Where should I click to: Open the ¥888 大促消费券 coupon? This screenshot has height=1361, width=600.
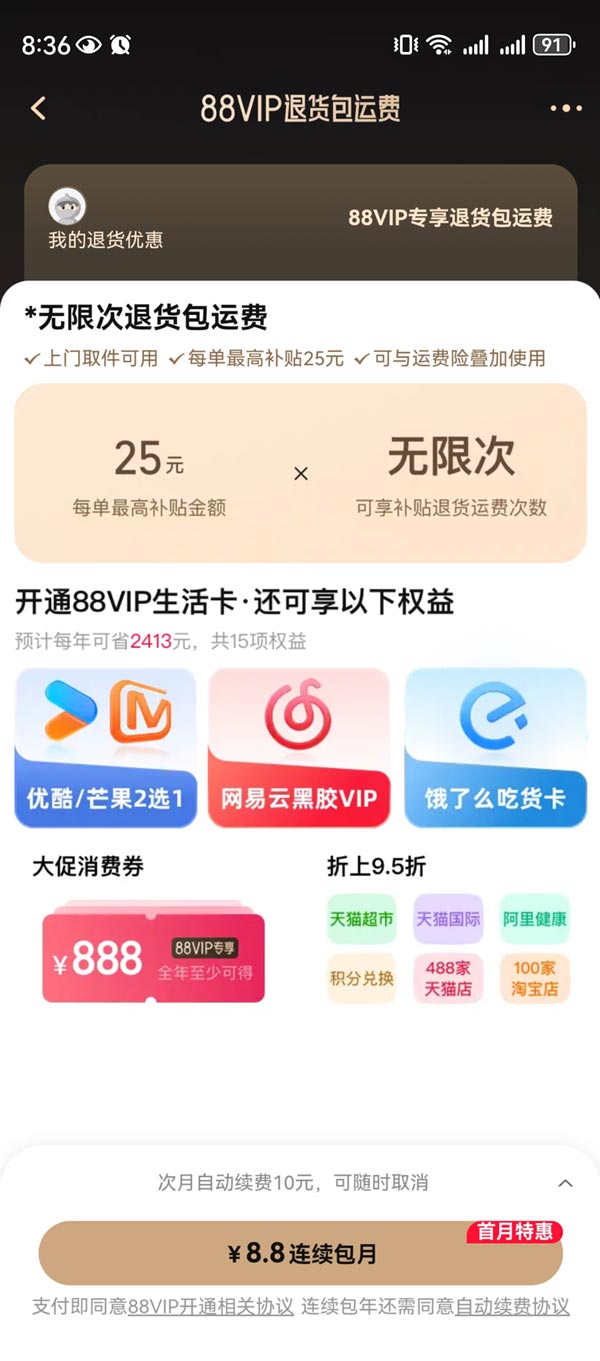(153, 957)
